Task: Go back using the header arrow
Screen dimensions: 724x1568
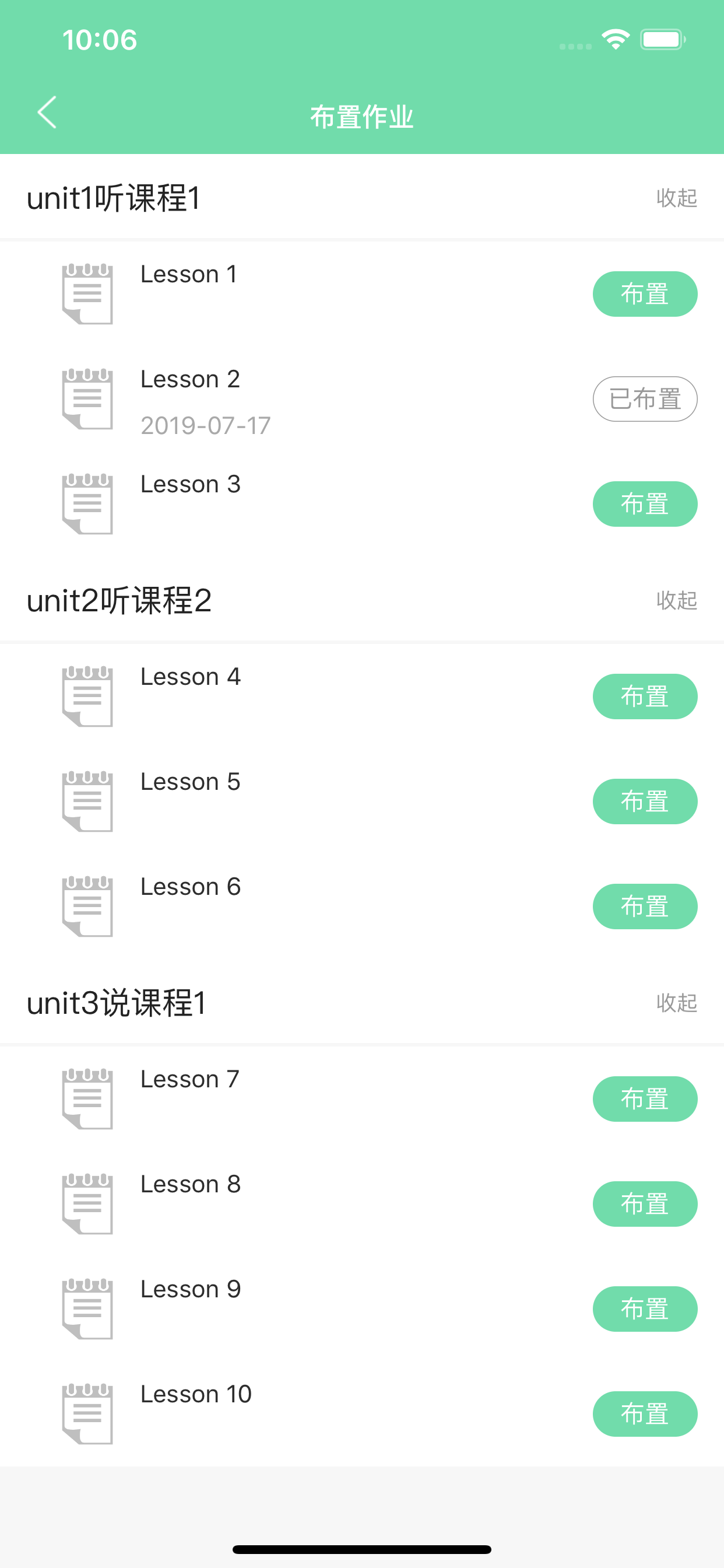Action: (x=47, y=113)
